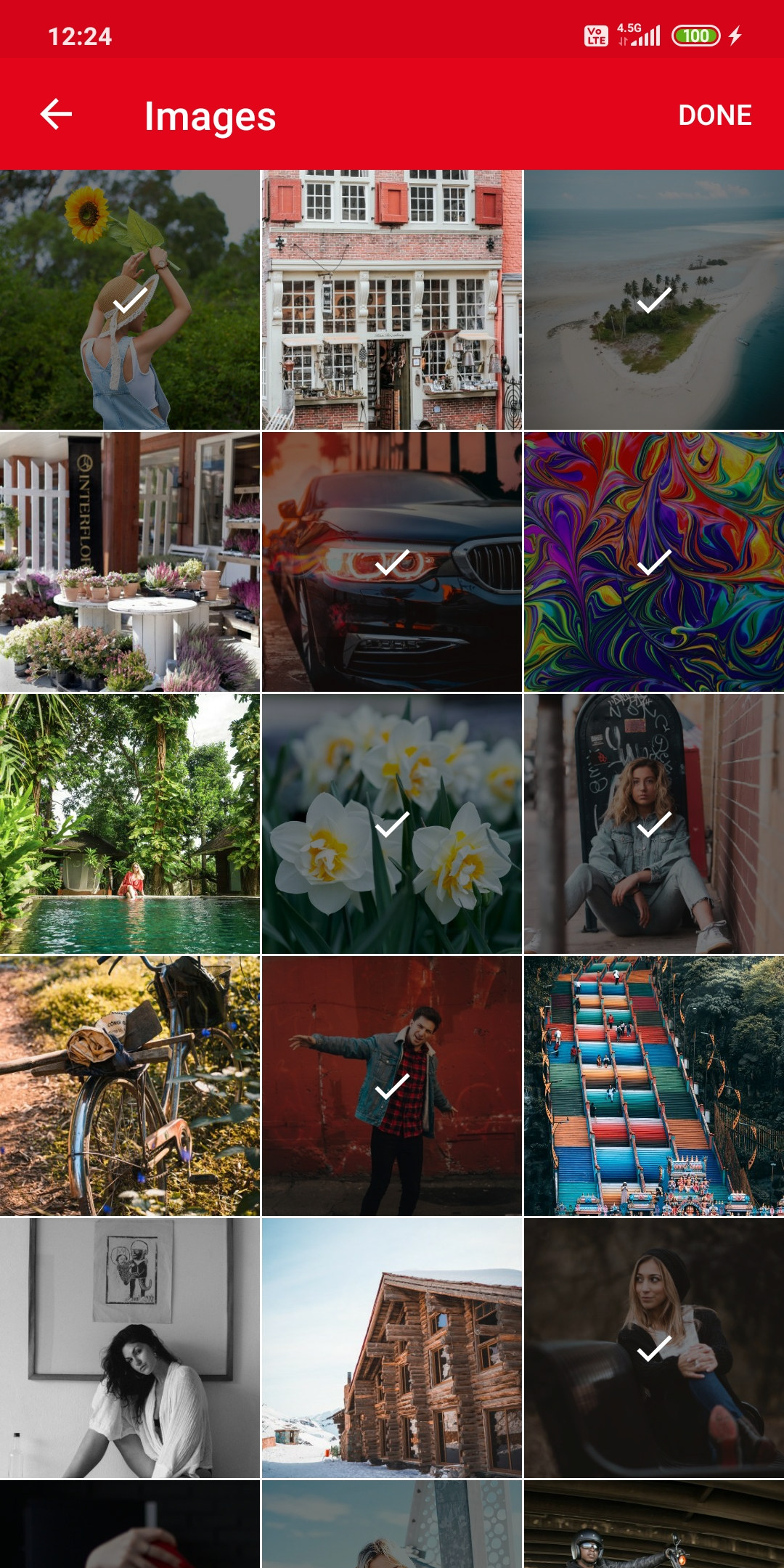Image resolution: width=784 pixels, height=1568 pixels.
Task: Confirm selection with DONE
Action: 714,115
